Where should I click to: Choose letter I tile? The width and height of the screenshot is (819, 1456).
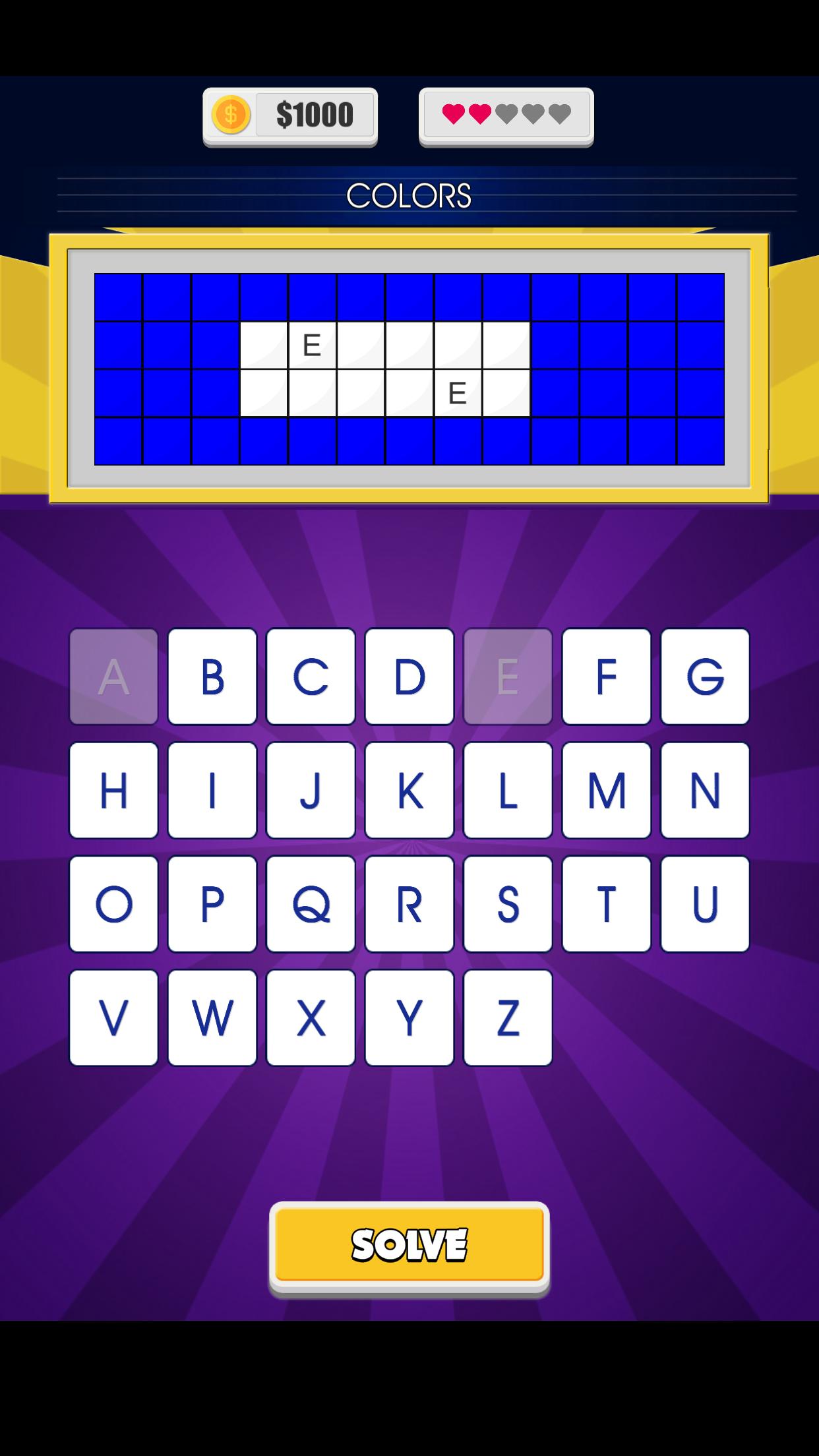(x=212, y=790)
